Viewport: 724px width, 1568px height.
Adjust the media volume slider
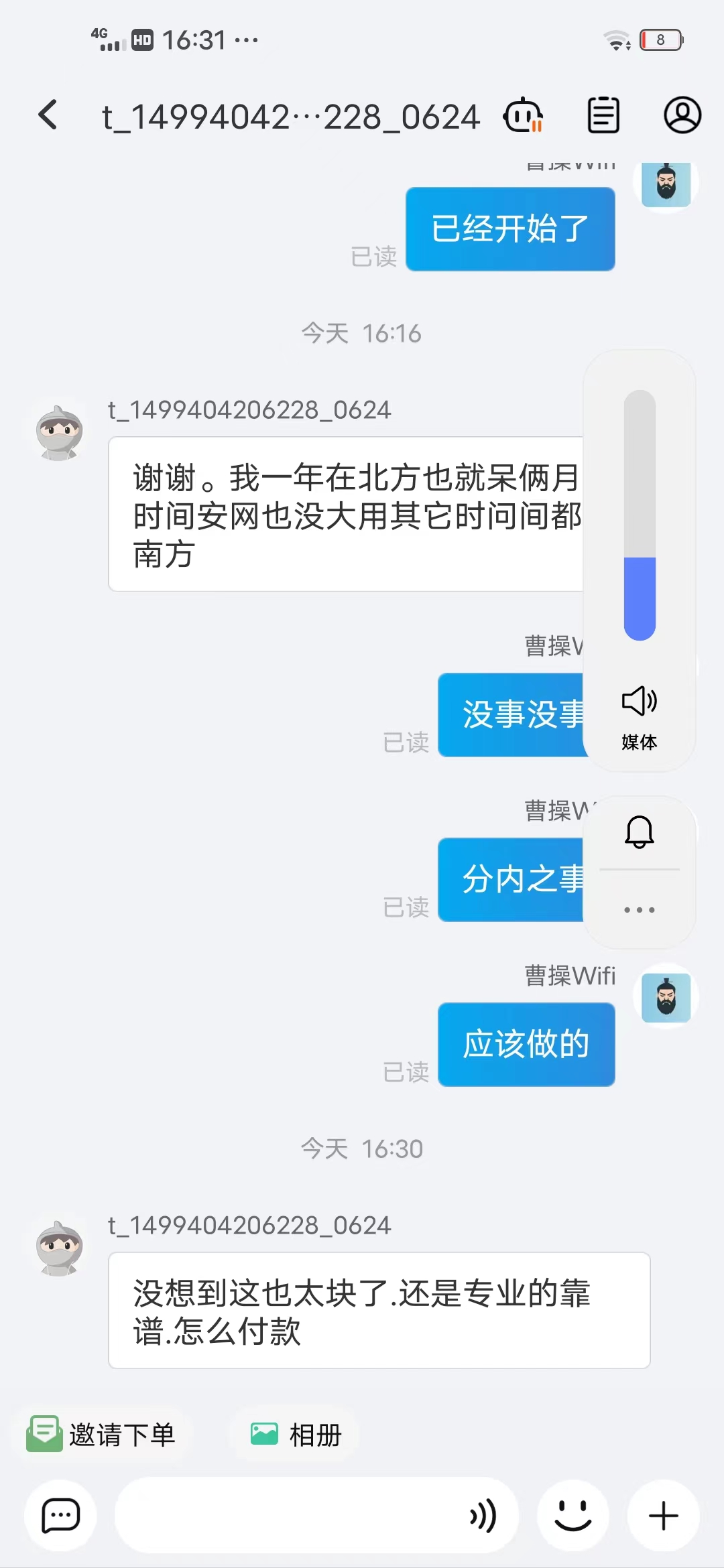tap(640, 515)
